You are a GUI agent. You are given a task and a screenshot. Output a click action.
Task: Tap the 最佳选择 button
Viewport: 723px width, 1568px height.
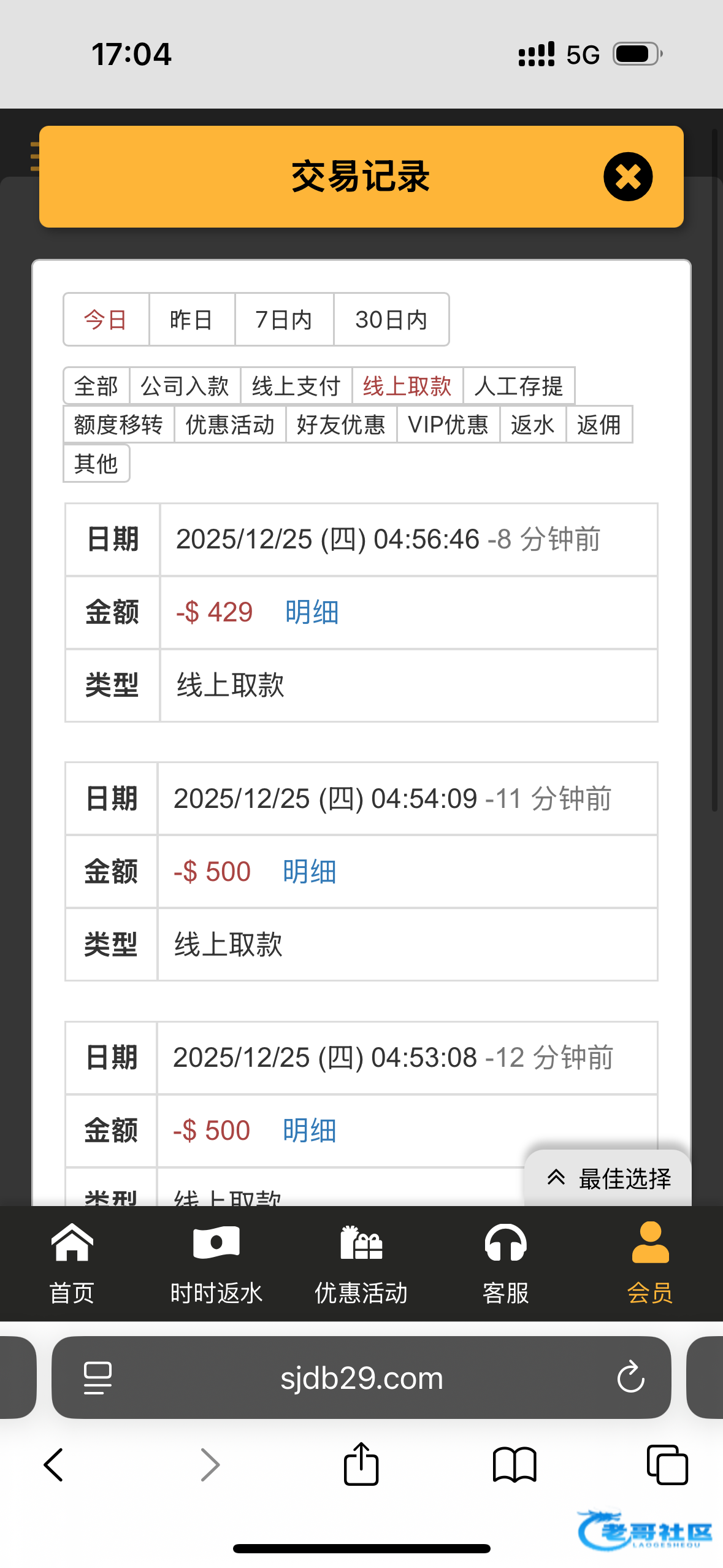609,1178
